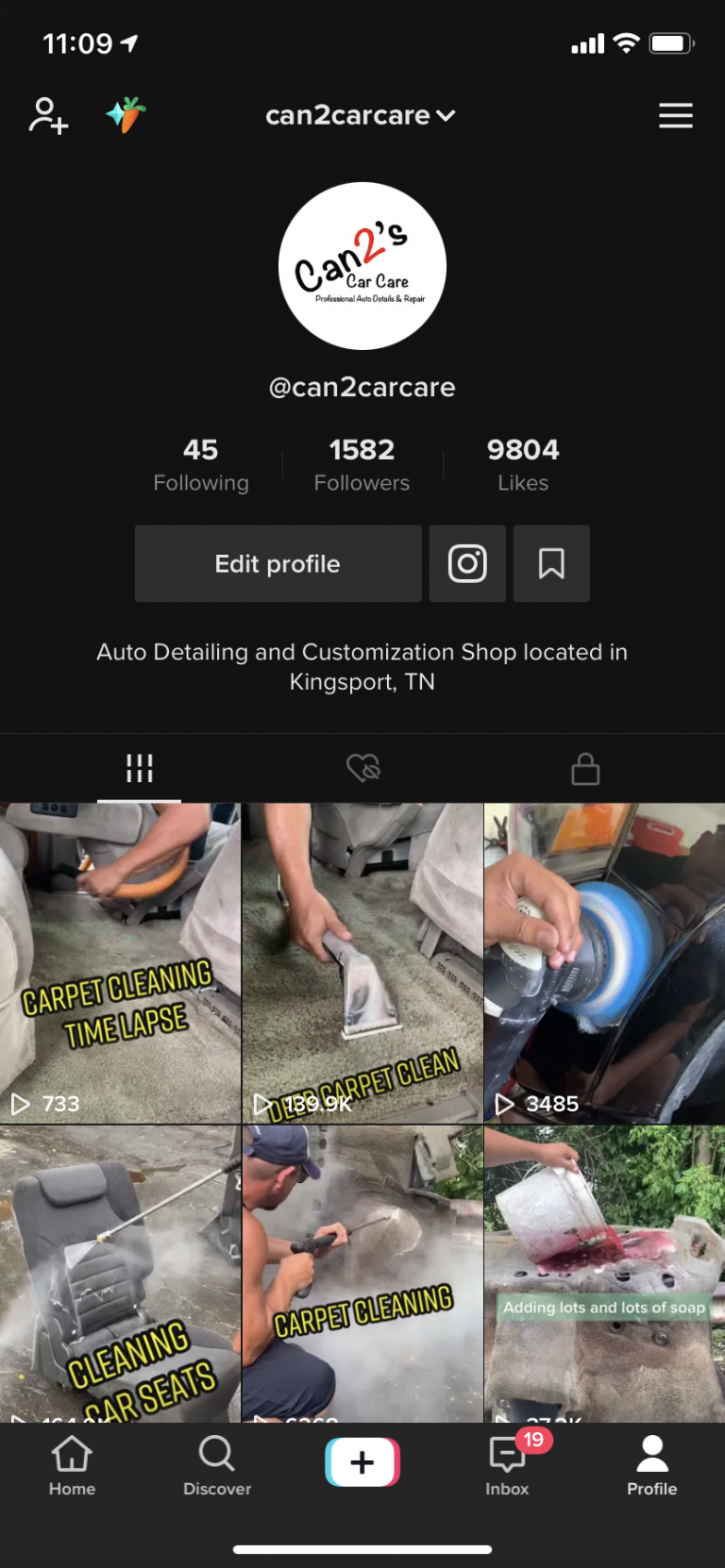Viewport: 725px width, 1568px height.
Task: Tap the carrot sparkle icon
Action: (x=126, y=115)
